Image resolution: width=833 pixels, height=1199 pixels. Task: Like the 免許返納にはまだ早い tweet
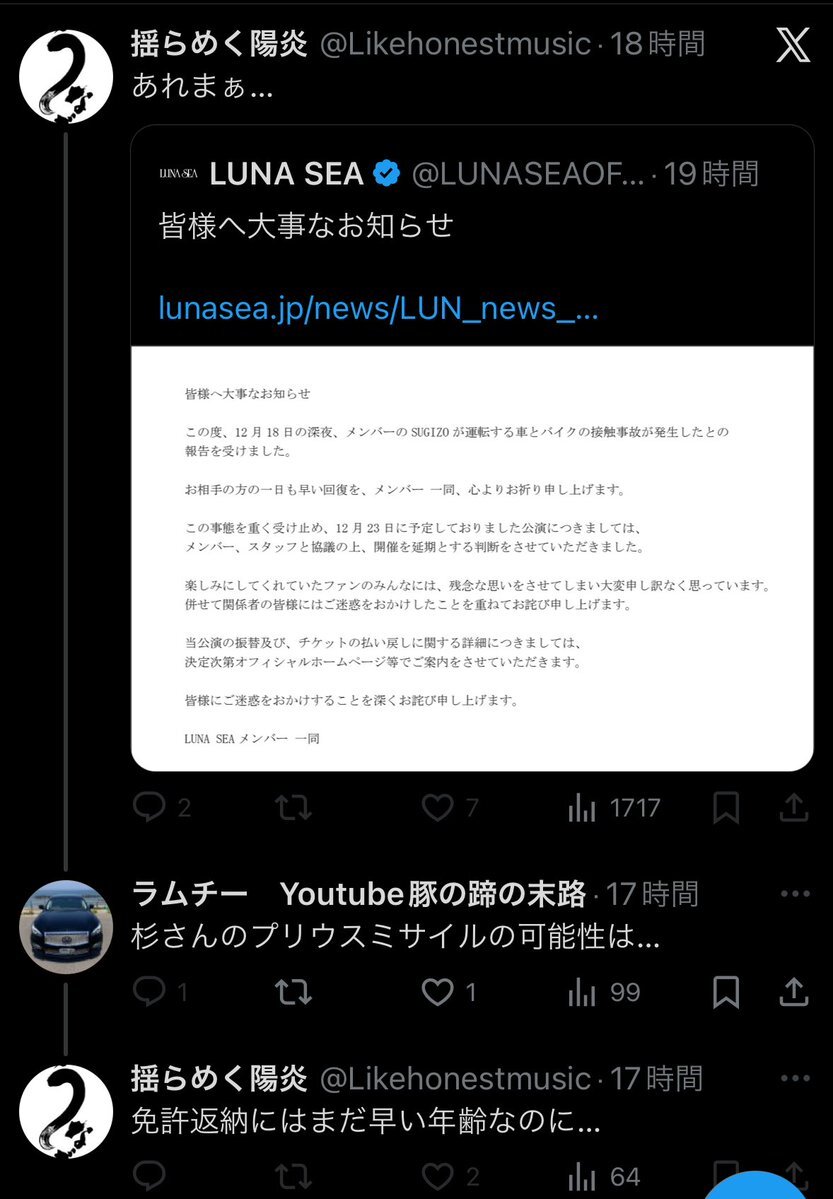click(x=437, y=1177)
